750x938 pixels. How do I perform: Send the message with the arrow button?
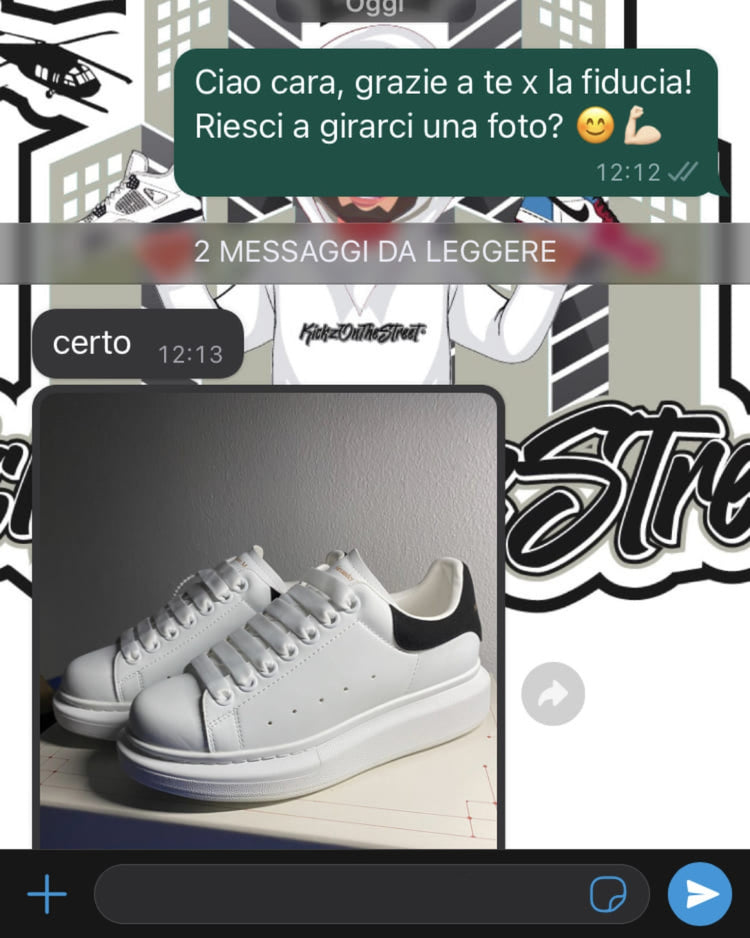pos(699,894)
